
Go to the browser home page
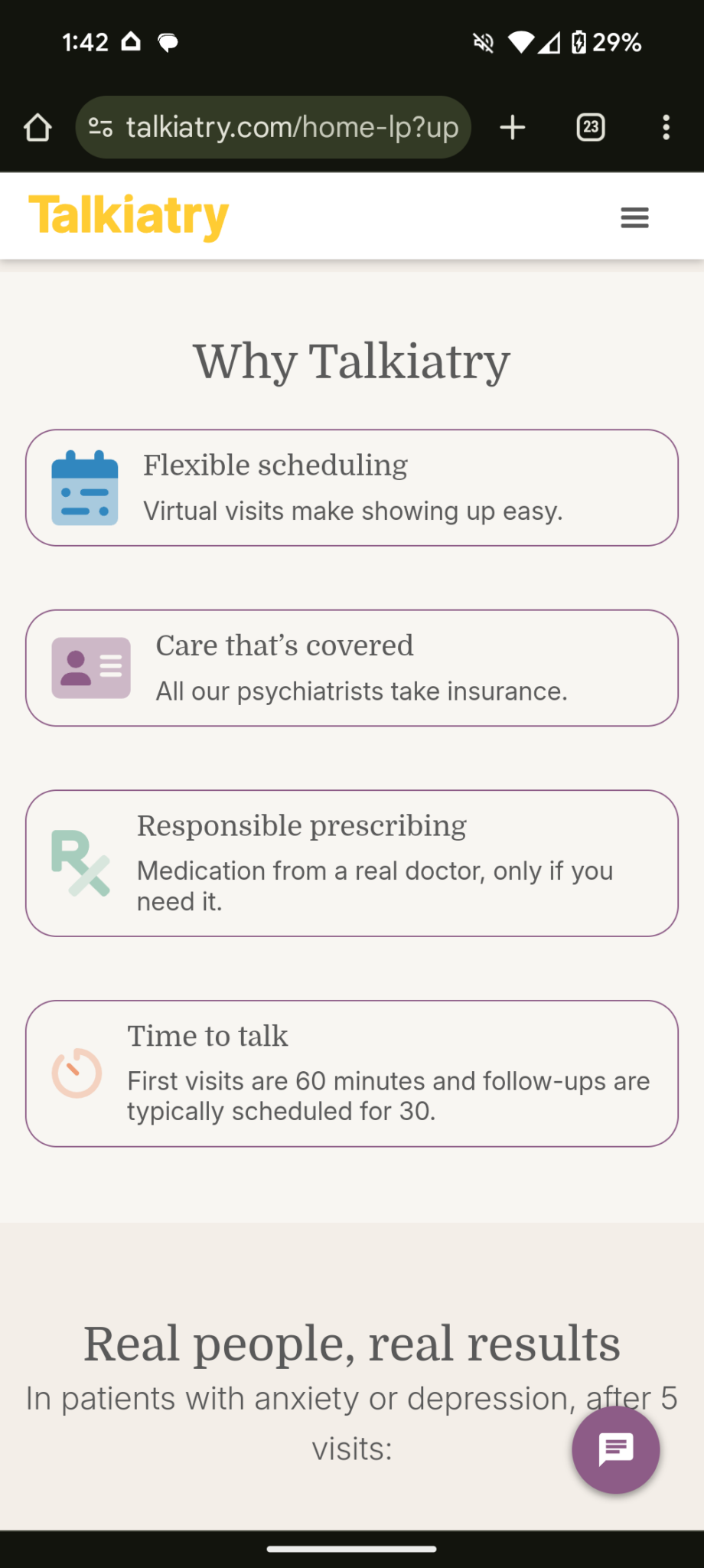pyautogui.click(x=37, y=127)
